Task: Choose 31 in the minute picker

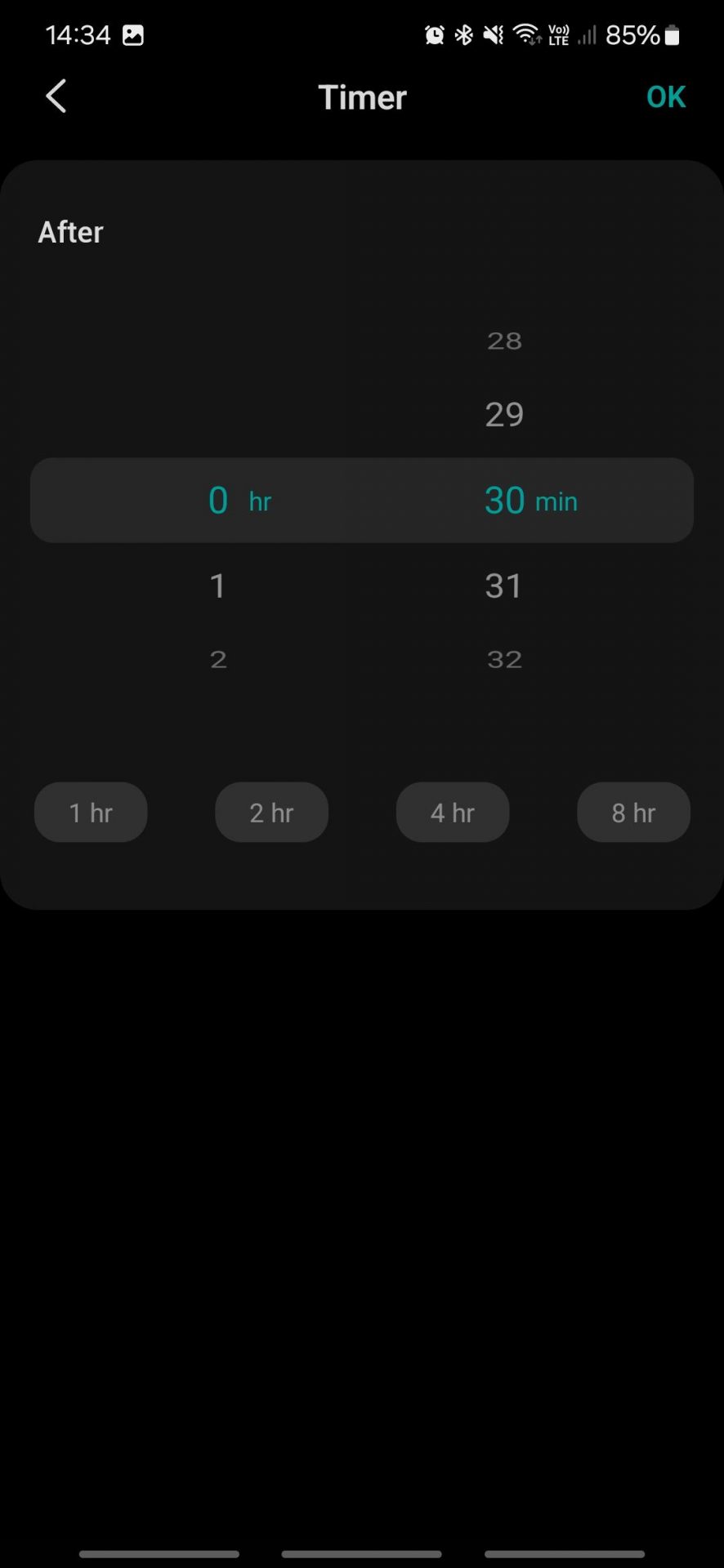Action: tap(503, 586)
